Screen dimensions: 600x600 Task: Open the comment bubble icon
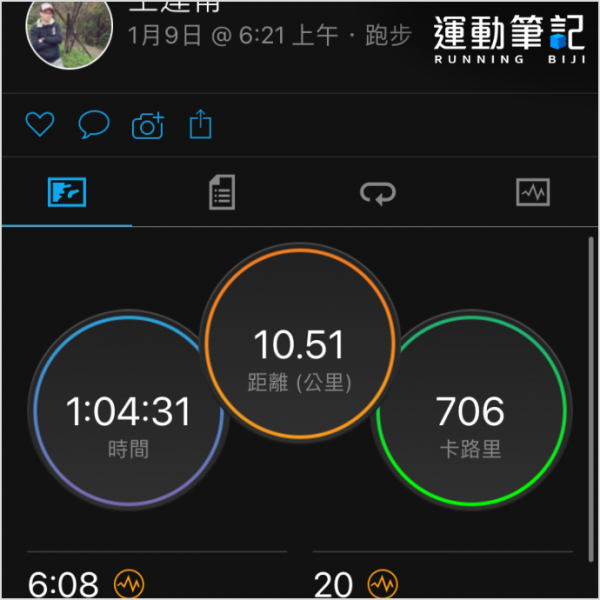coord(94,124)
